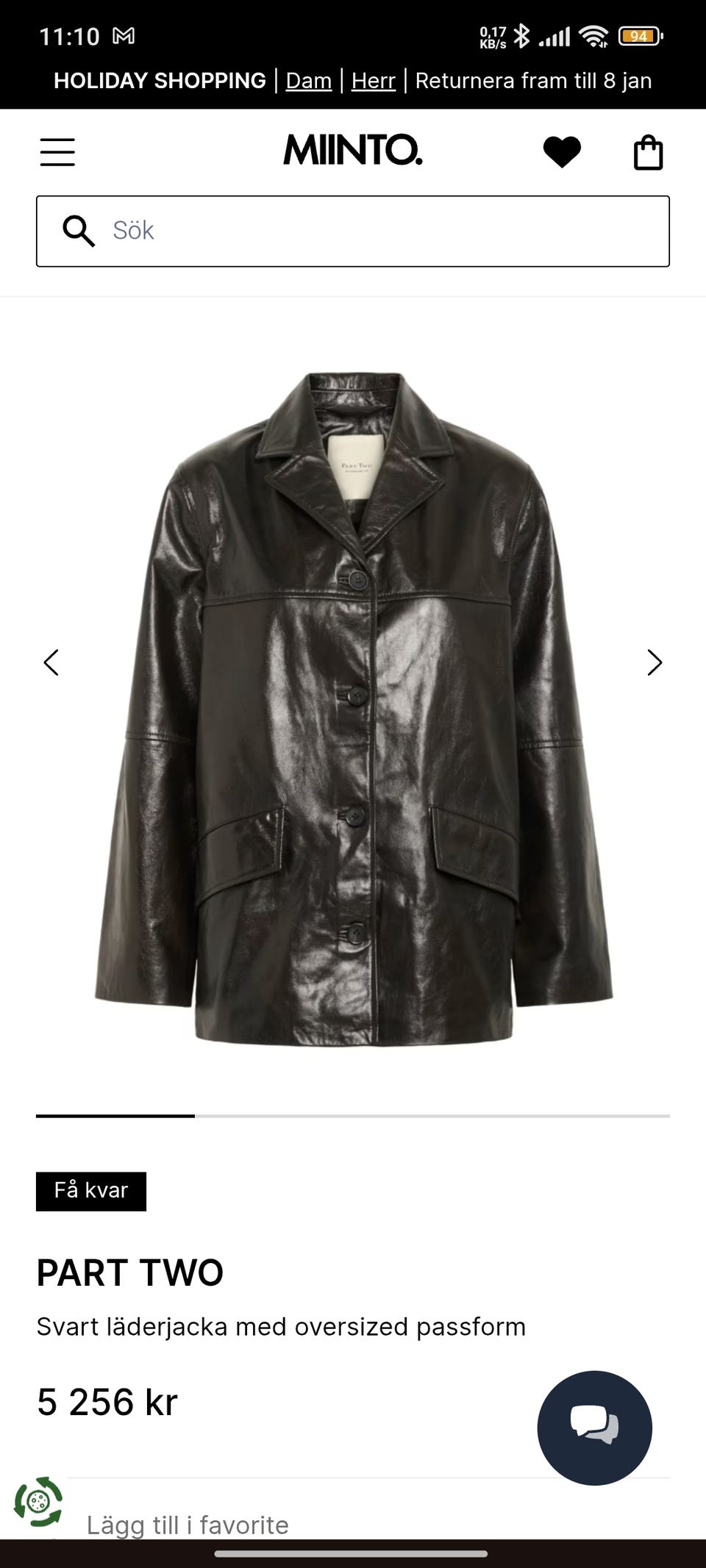The width and height of the screenshot is (706, 1568).
Task: Open the shopping bag
Action: (x=648, y=153)
